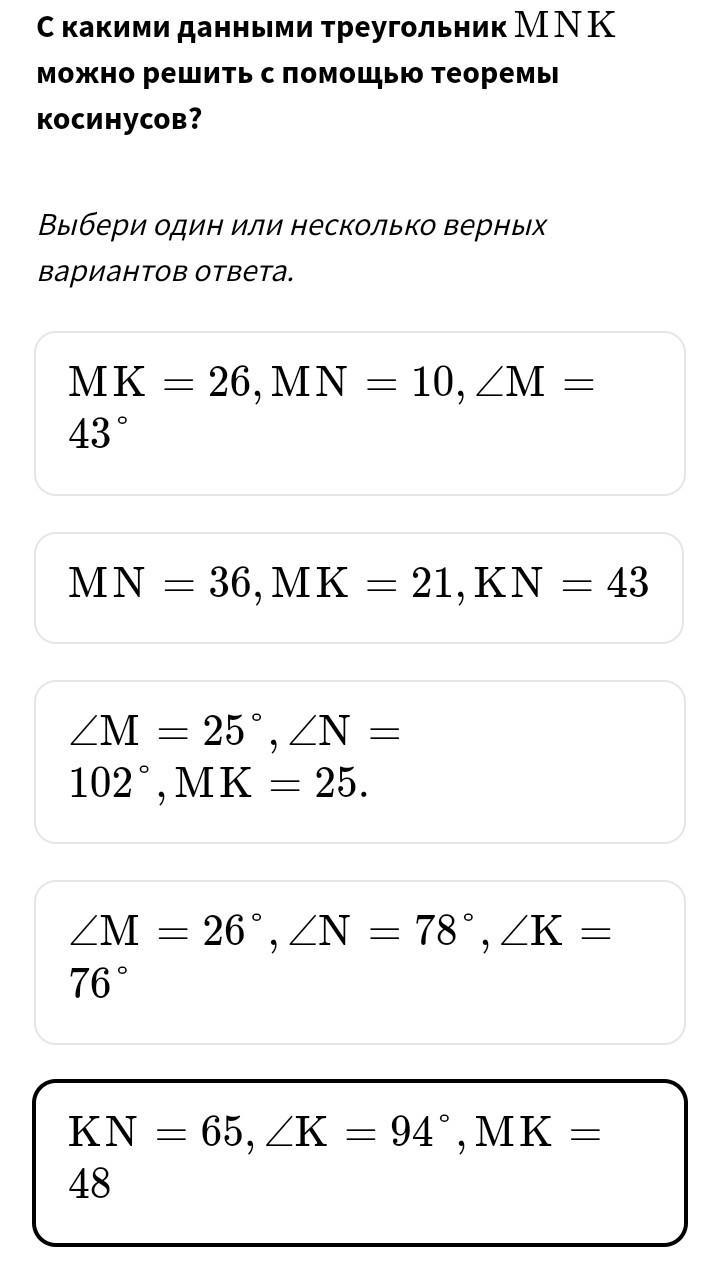Pick the answer ∠M = 25°, ∠N = 102°, MK = 25
The width and height of the screenshot is (720, 1271).
click(x=360, y=761)
